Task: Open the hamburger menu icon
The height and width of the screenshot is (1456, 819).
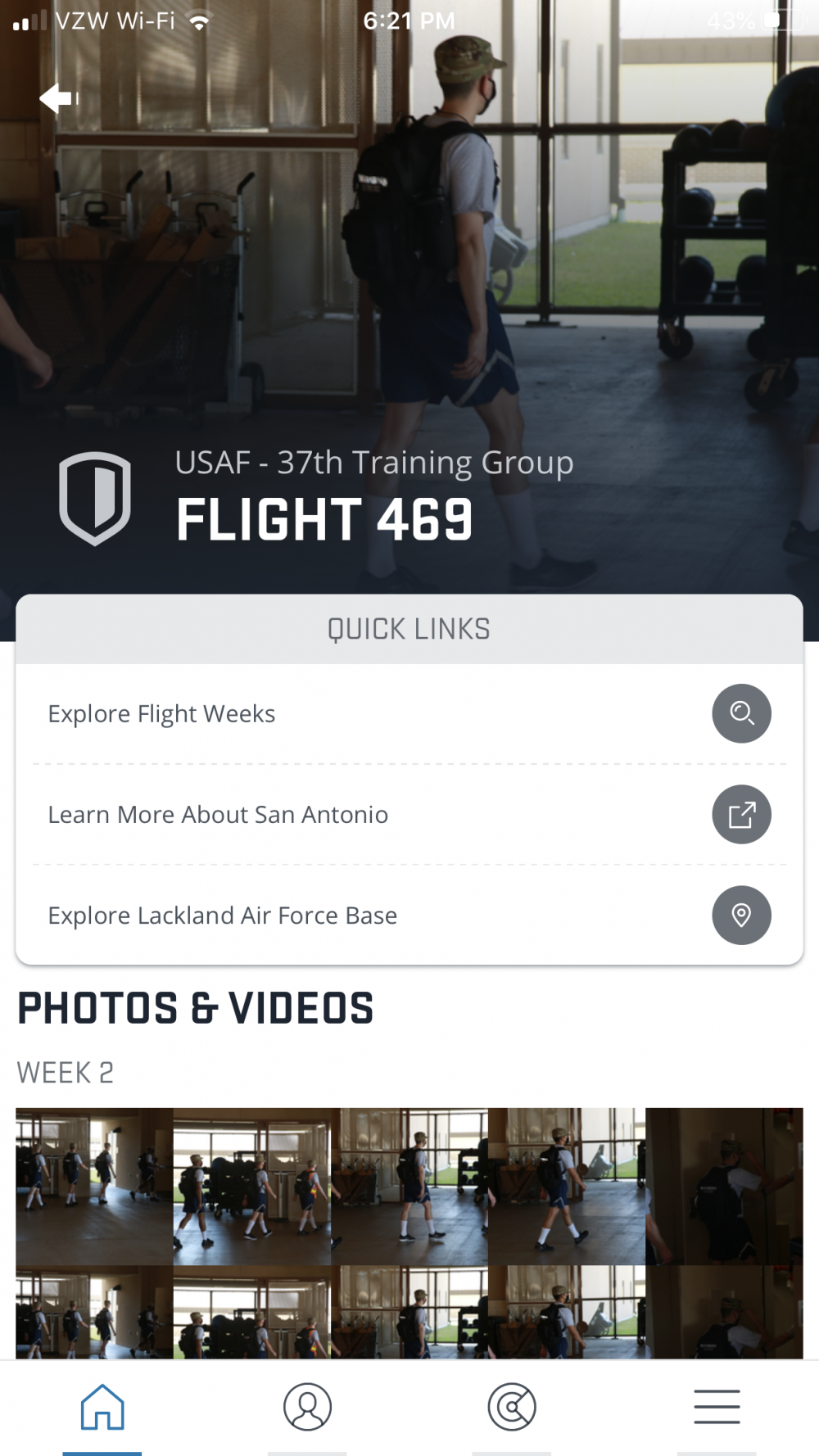Action: pyautogui.click(x=717, y=1406)
